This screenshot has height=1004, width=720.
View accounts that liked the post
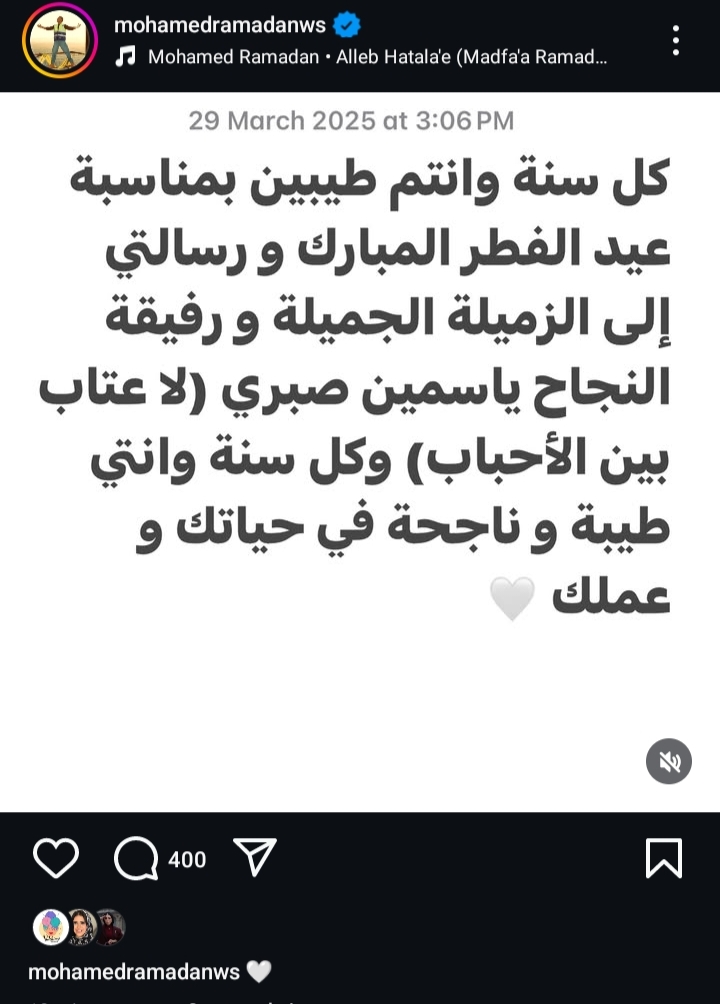tap(79, 927)
